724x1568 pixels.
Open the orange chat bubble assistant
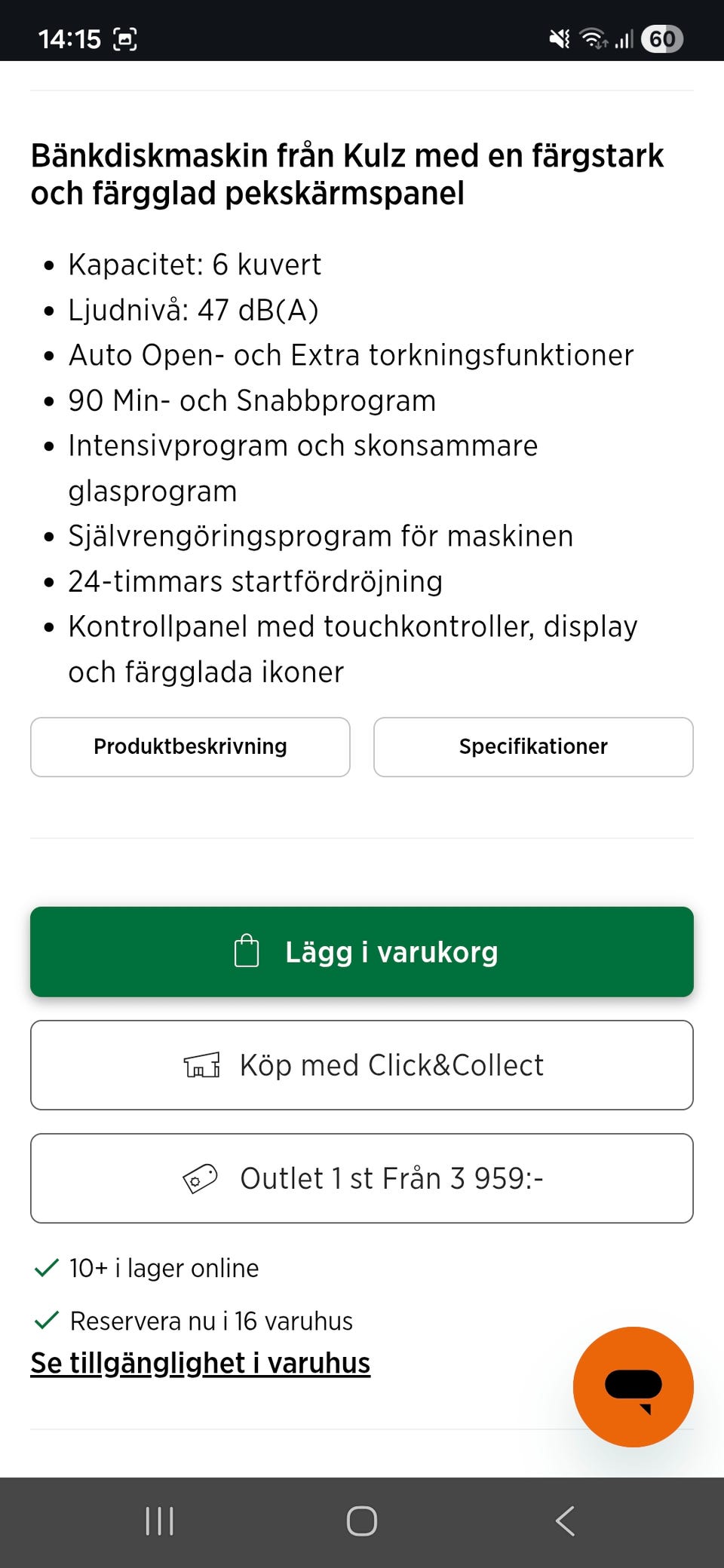(633, 1386)
